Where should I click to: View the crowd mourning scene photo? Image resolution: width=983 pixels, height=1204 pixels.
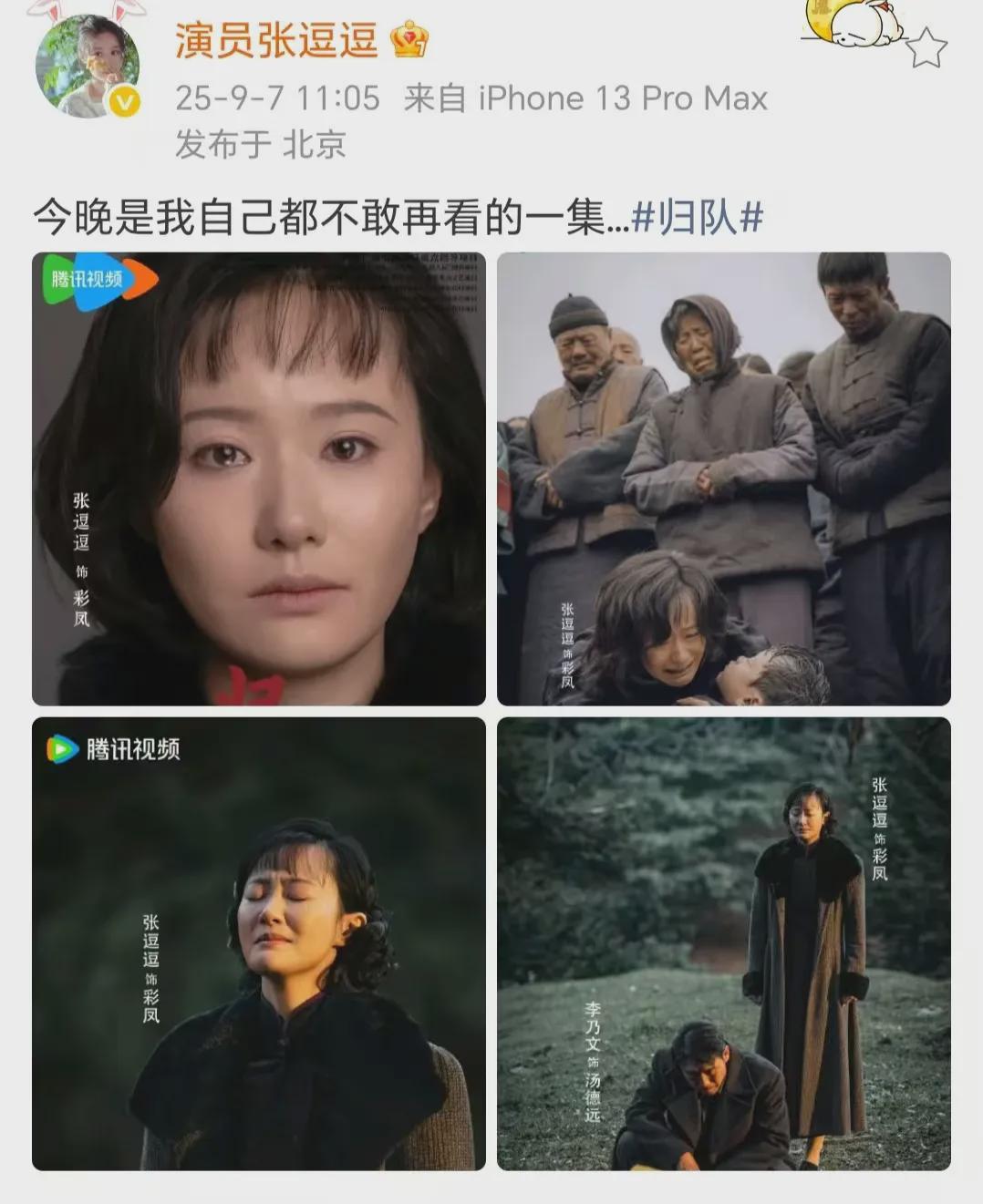(x=723, y=479)
